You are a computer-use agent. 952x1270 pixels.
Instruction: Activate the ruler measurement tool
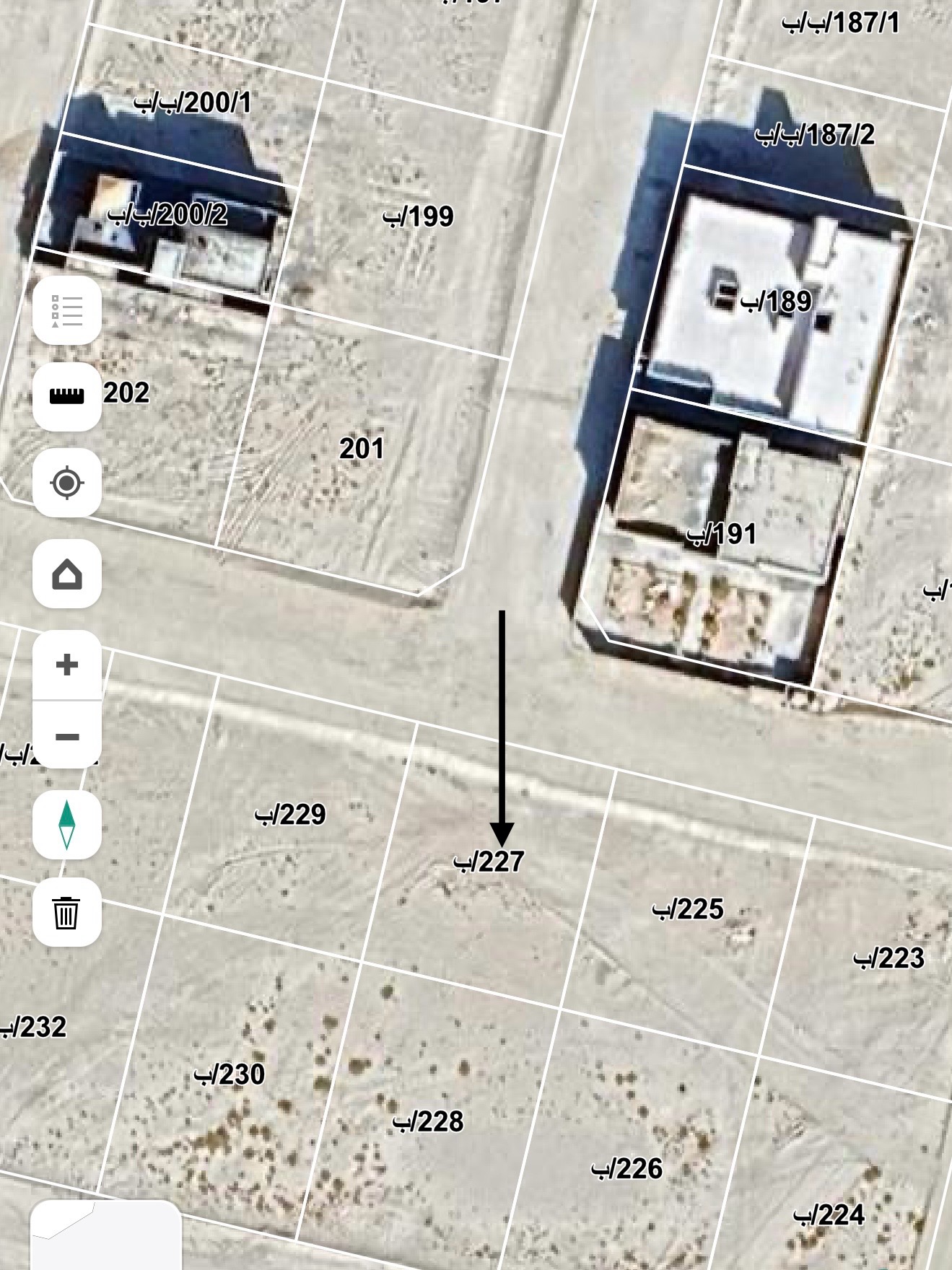pyautogui.click(x=66, y=396)
